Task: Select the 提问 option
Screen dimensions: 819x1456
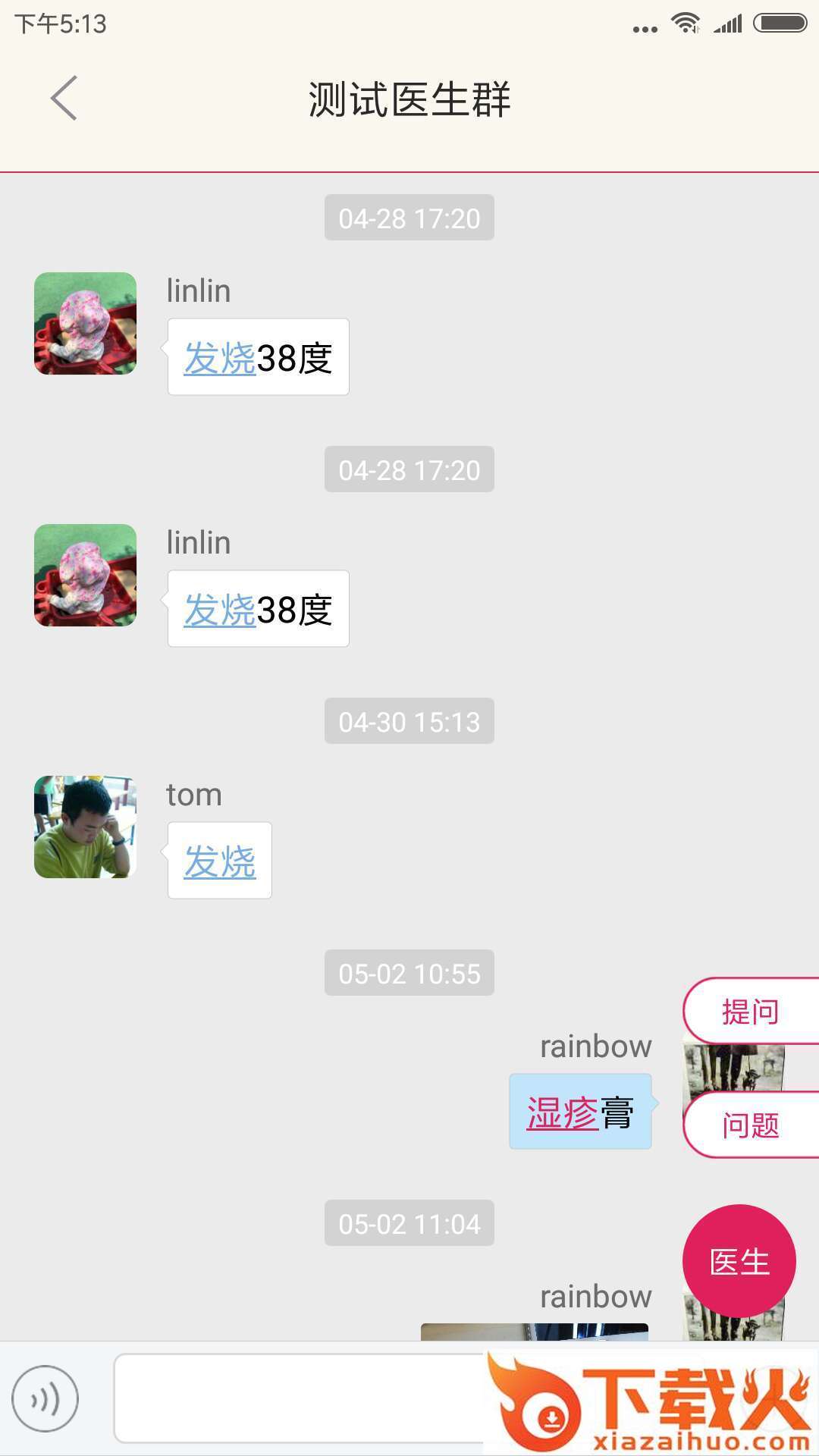Action: click(751, 1012)
